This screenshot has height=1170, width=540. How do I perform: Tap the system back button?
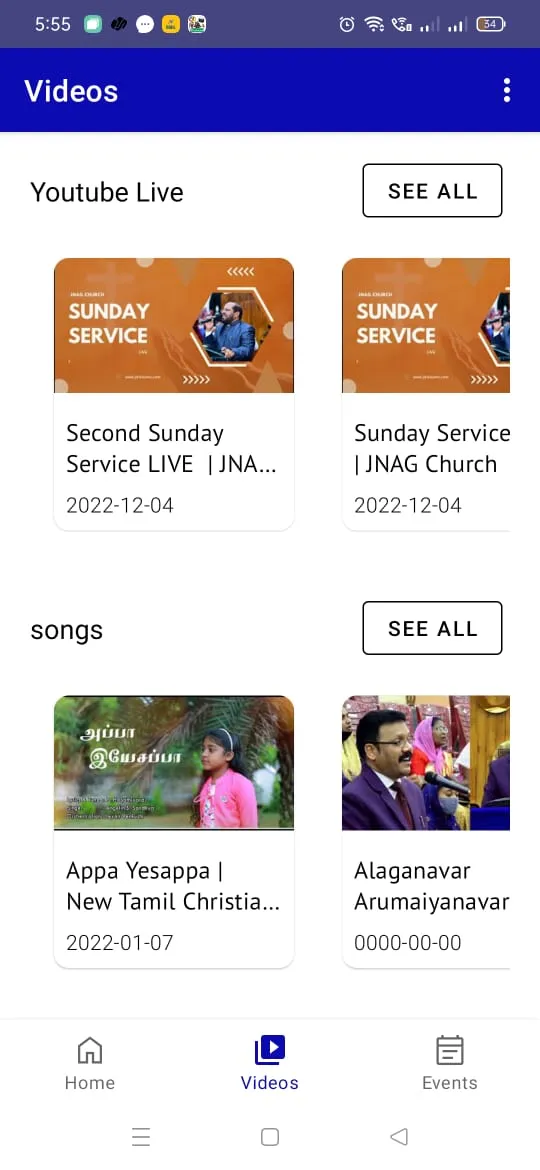pyautogui.click(x=399, y=1136)
